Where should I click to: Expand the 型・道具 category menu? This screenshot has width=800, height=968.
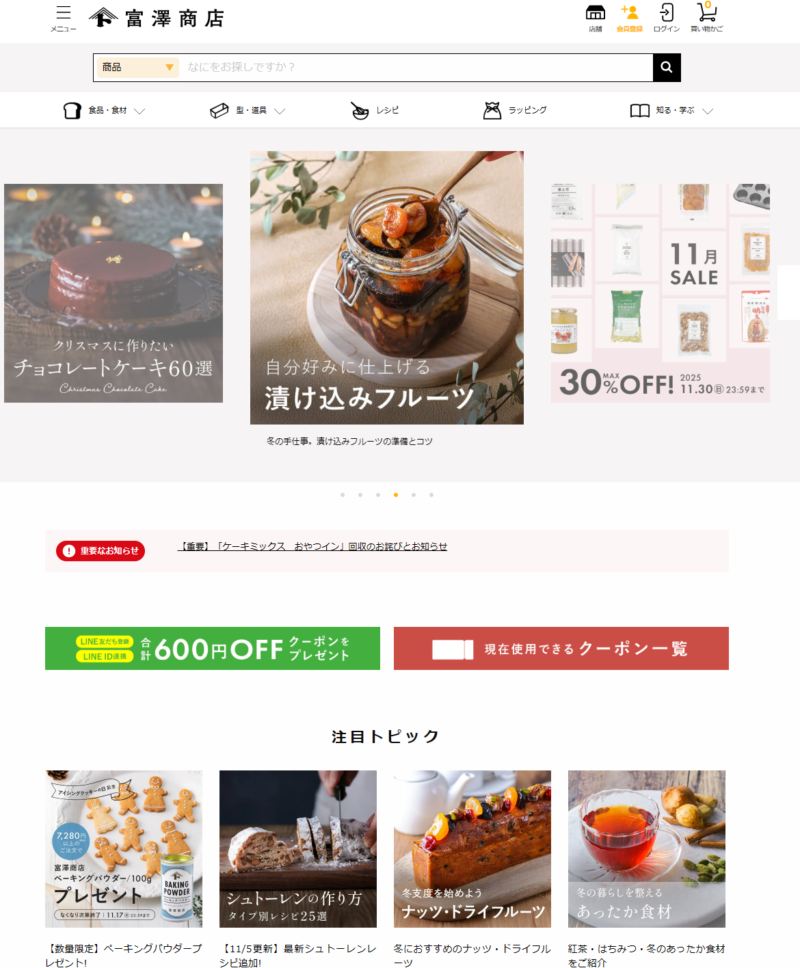click(x=248, y=110)
